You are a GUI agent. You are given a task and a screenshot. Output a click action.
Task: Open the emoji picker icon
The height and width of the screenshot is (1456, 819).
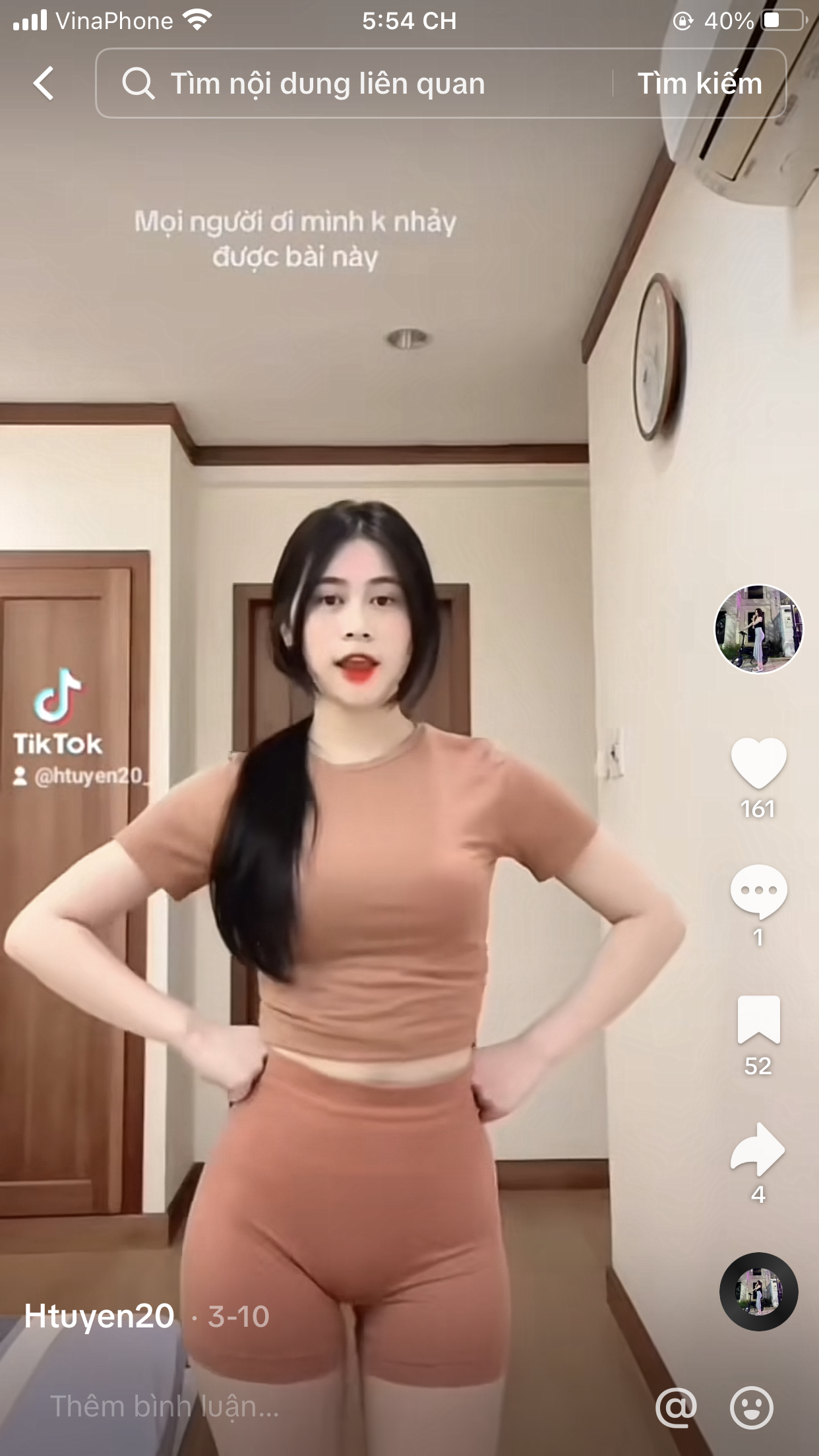pyautogui.click(x=751, y=1407)
